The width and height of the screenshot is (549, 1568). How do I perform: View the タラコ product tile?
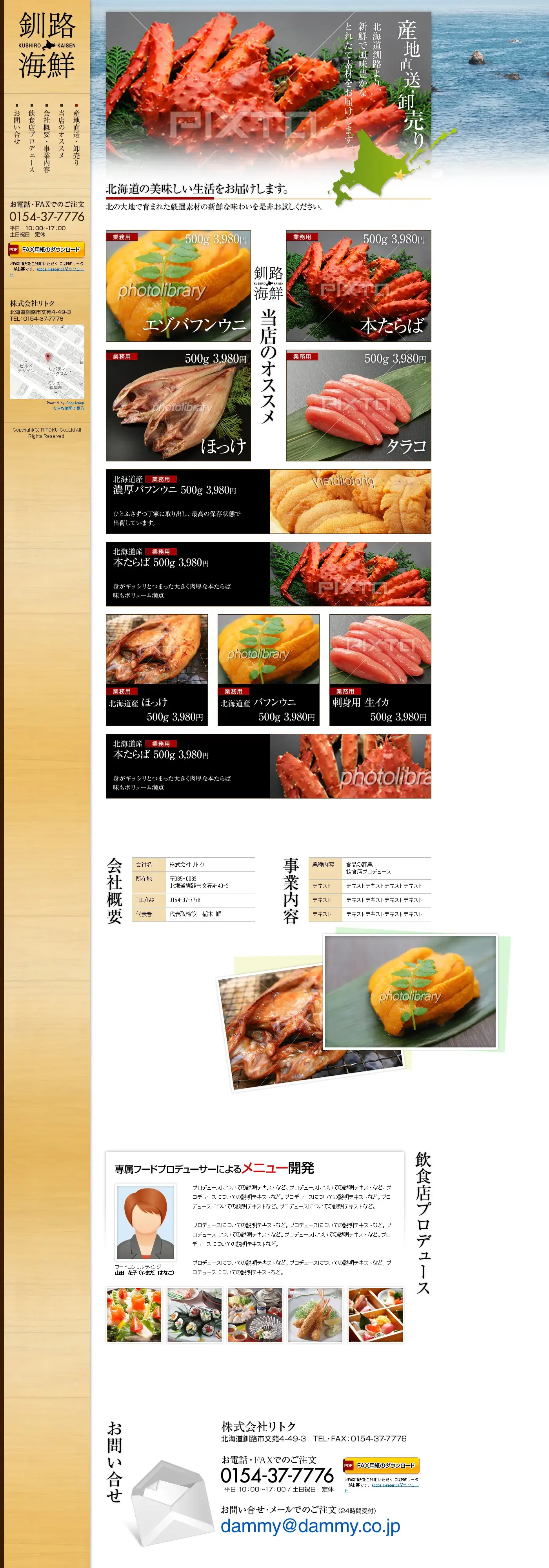click(358, 405)
